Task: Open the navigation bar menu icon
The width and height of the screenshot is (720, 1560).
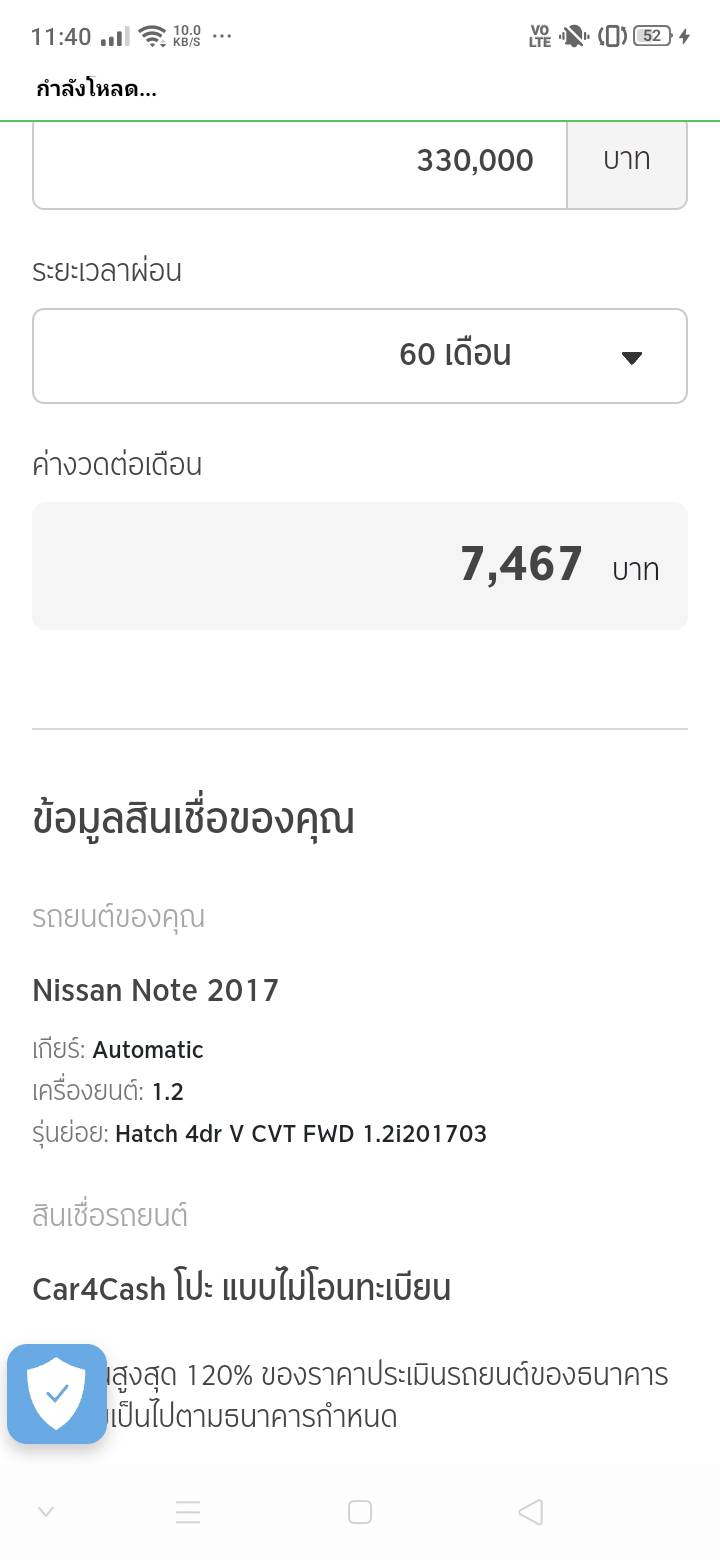Action: 188,1512
